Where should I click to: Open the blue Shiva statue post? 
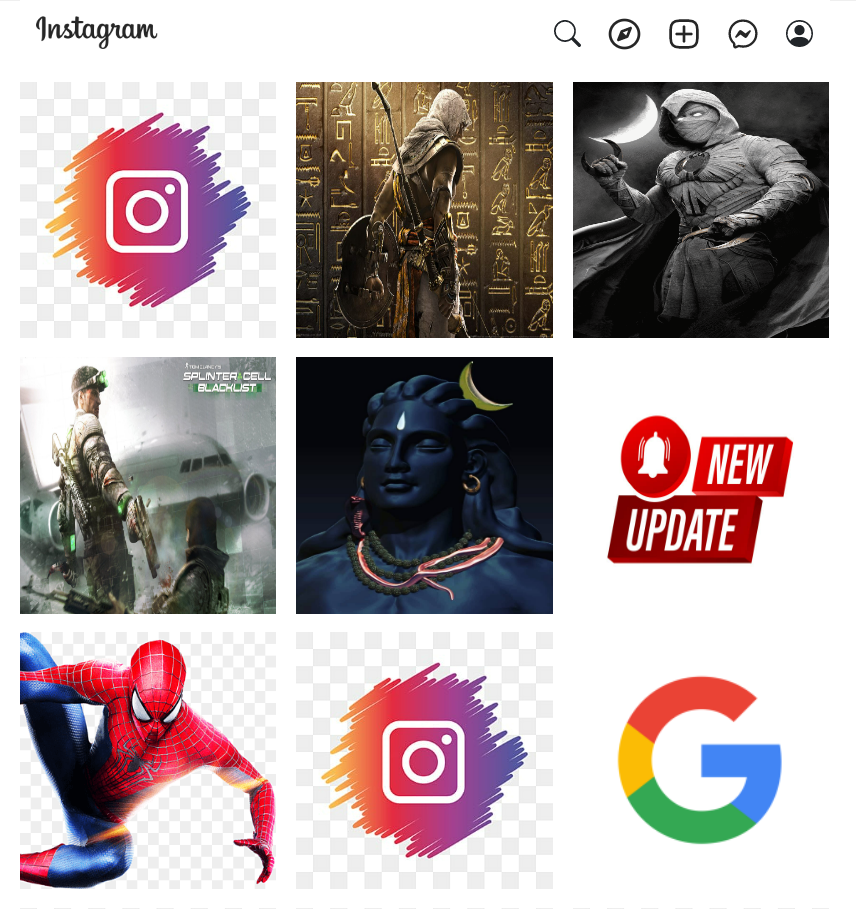424,485
